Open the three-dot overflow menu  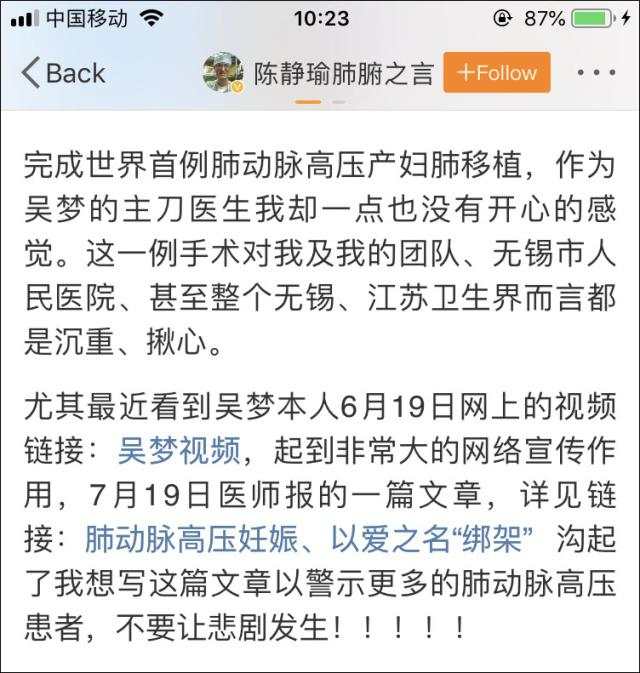pos(597,73)
